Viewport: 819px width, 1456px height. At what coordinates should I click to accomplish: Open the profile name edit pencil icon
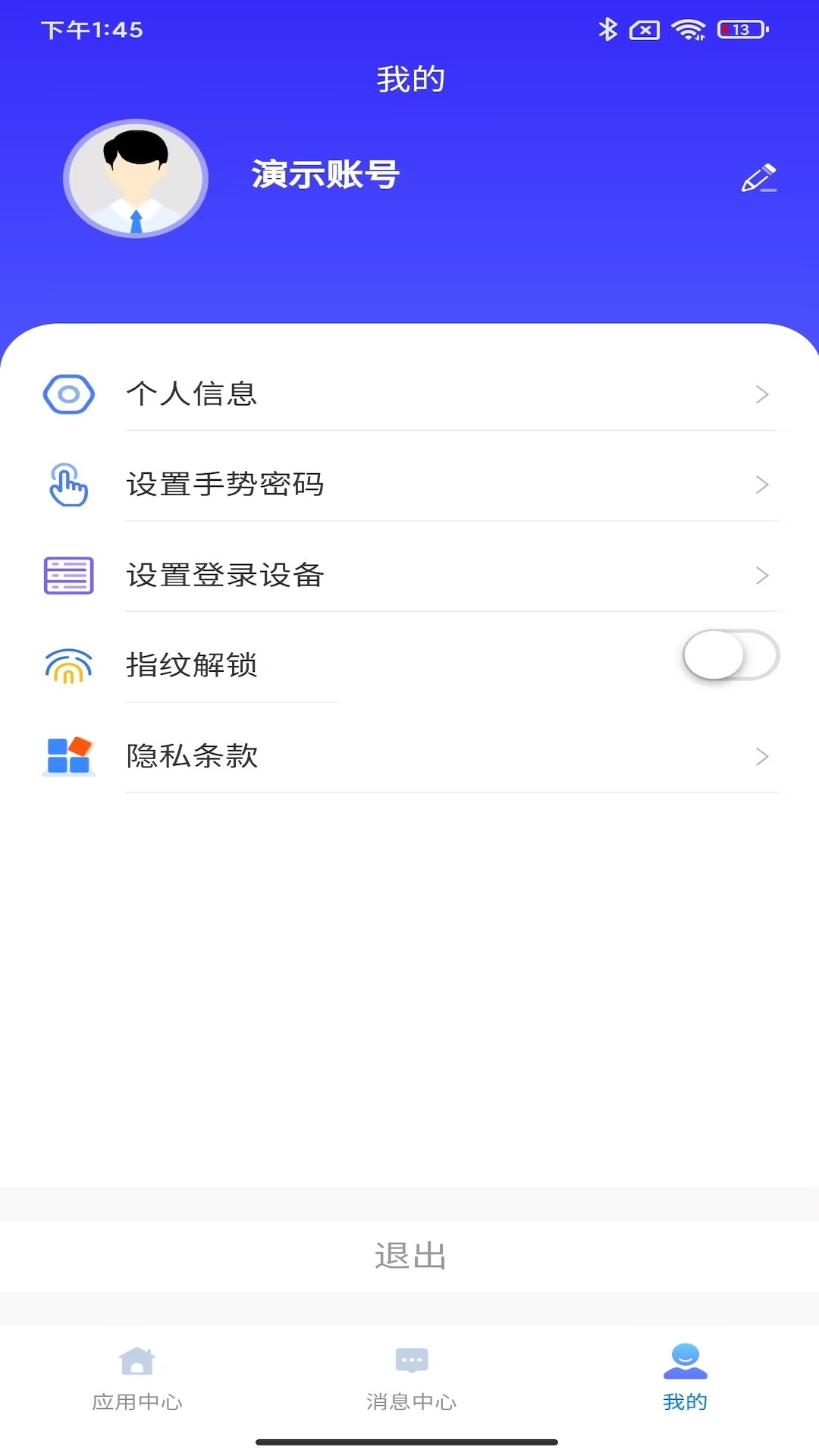[761, 177]
